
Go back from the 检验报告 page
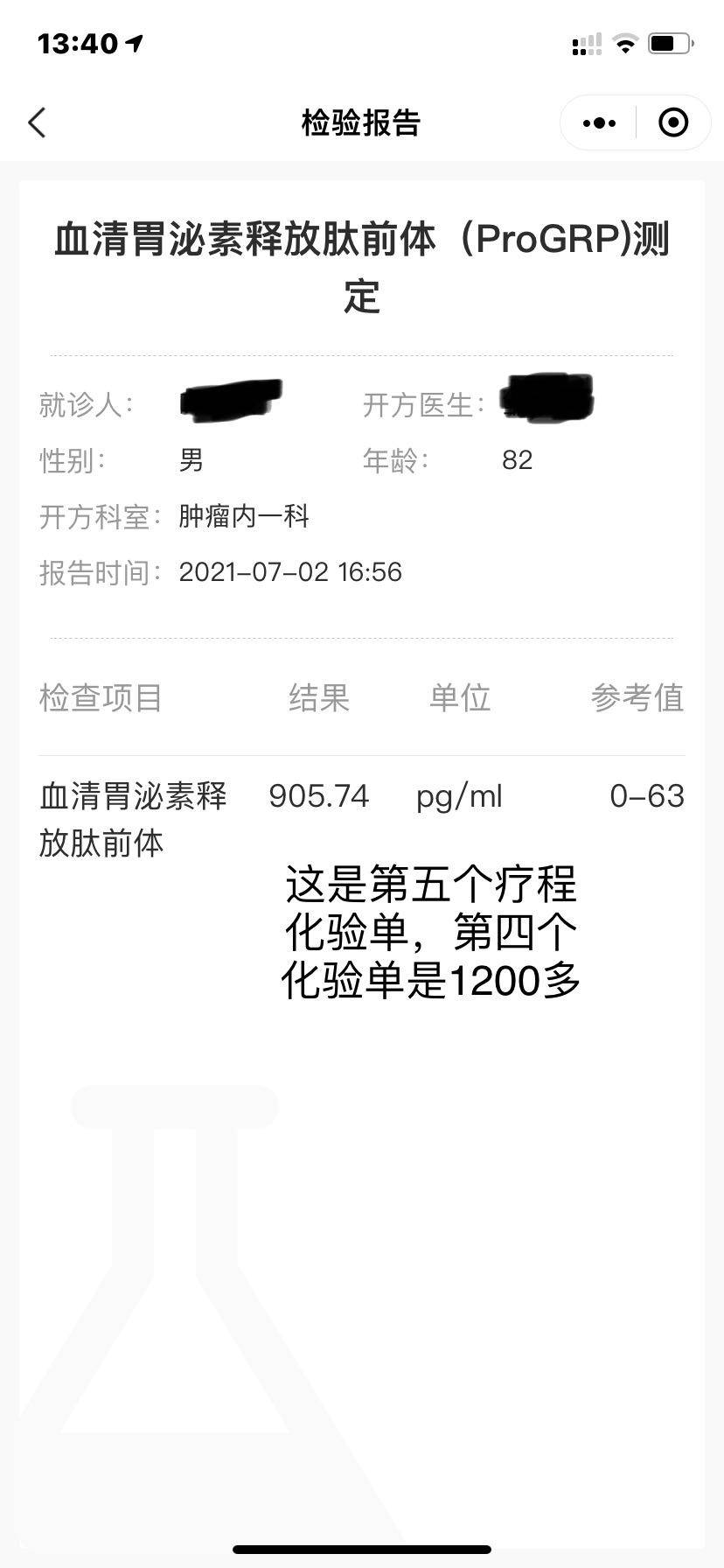pos(37,122)
